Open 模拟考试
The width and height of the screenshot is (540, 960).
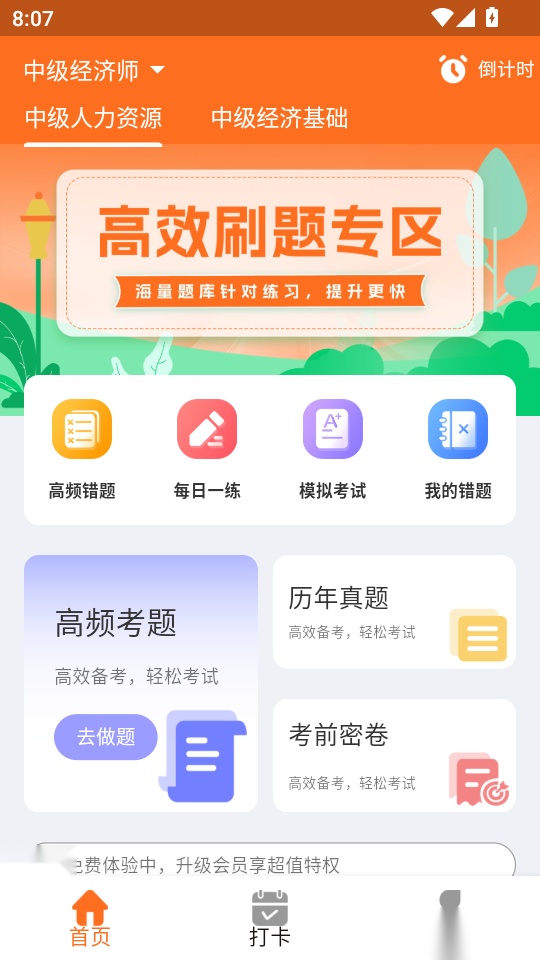[x=332, y=449]
